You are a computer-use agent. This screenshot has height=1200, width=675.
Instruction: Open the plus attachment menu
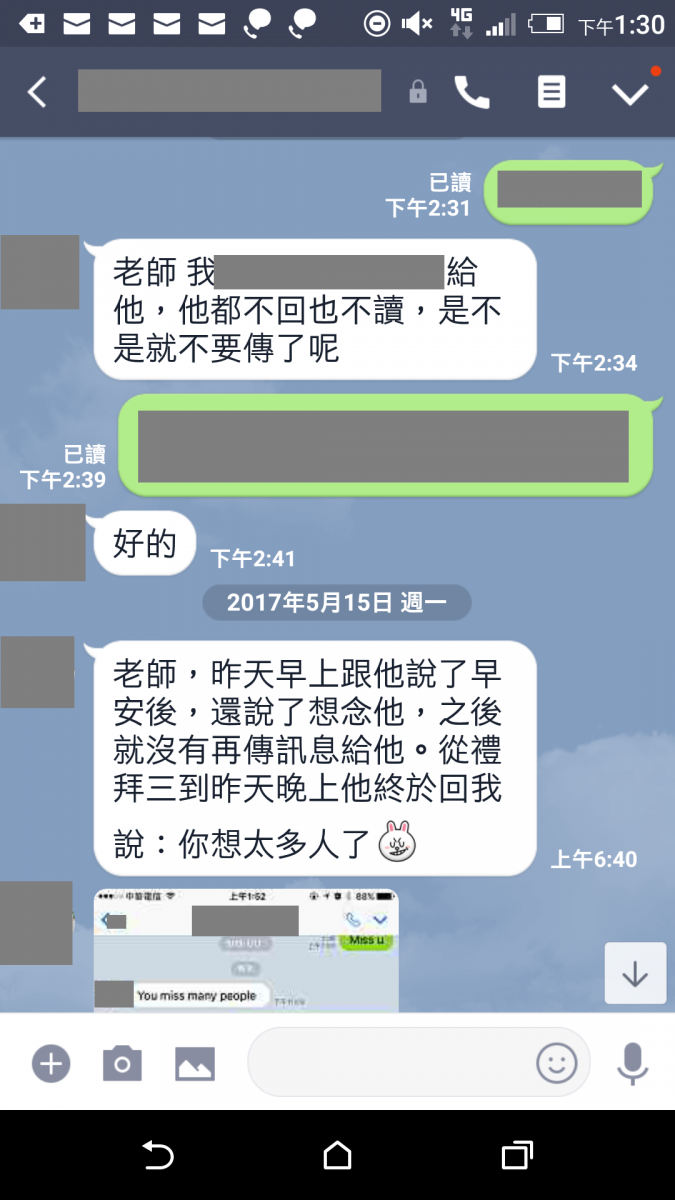(50, 1063)
